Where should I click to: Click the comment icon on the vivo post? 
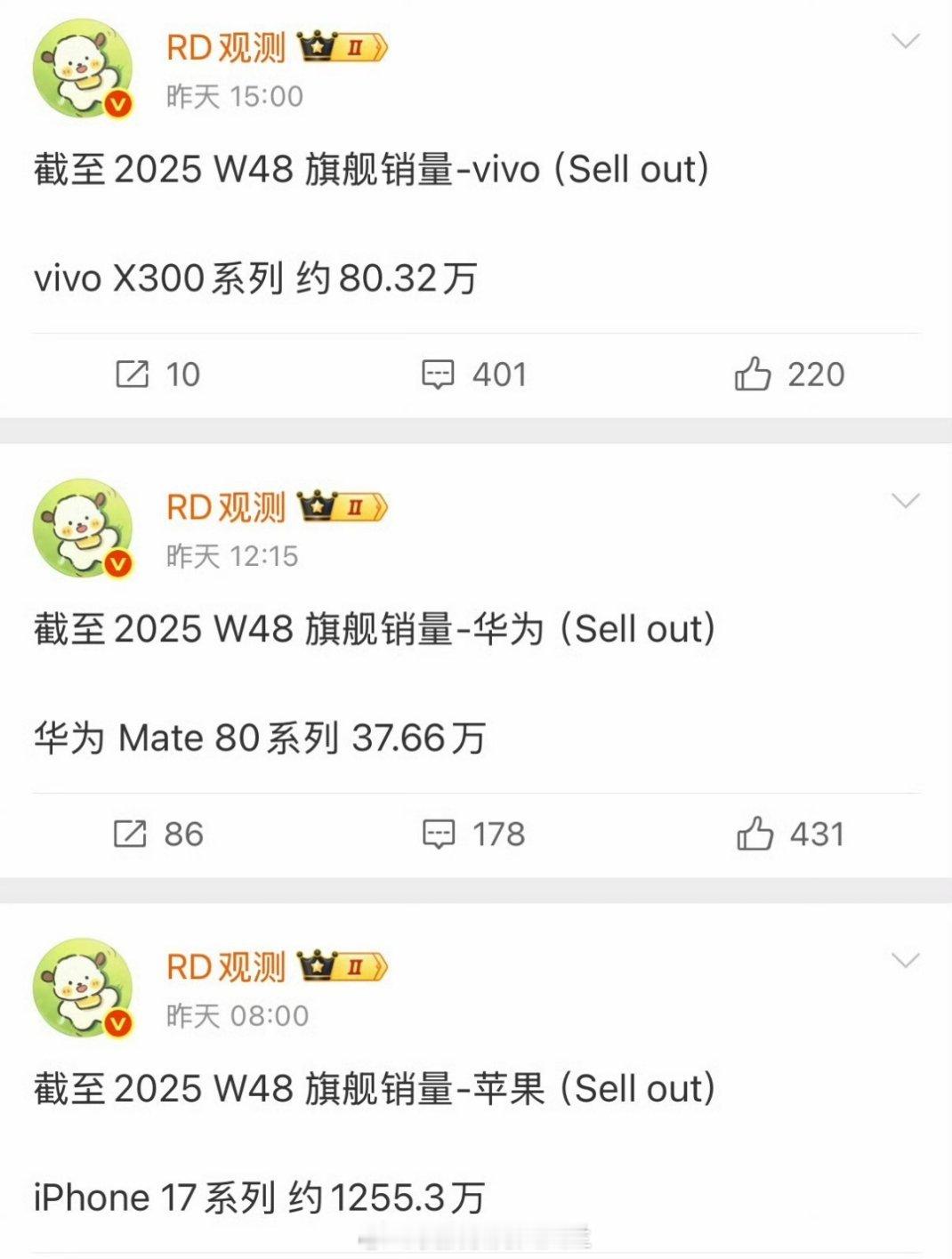[x=440, y=375]
